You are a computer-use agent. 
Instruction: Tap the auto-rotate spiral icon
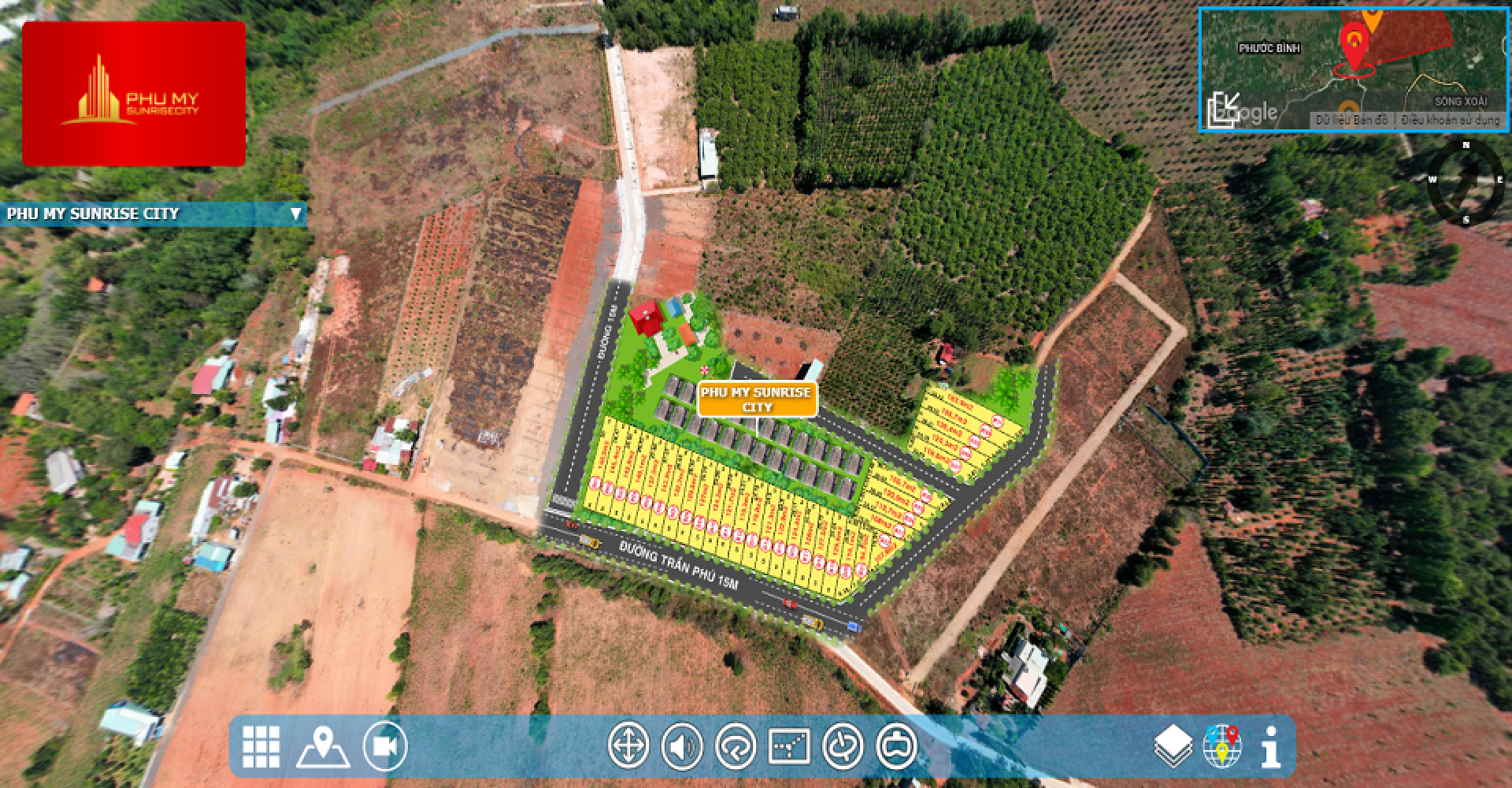tap(736, 745)
